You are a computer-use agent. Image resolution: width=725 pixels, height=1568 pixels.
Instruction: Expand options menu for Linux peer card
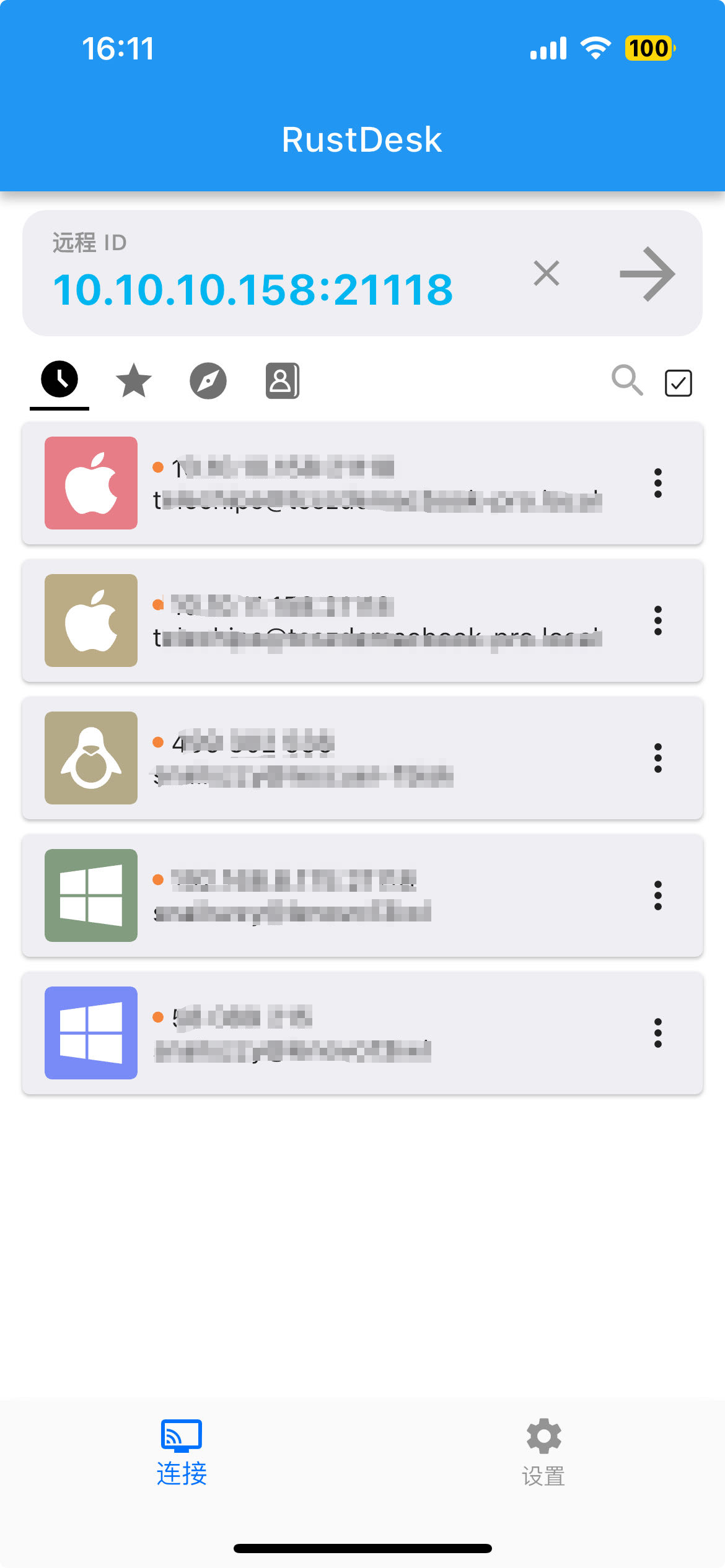(657, 759)
